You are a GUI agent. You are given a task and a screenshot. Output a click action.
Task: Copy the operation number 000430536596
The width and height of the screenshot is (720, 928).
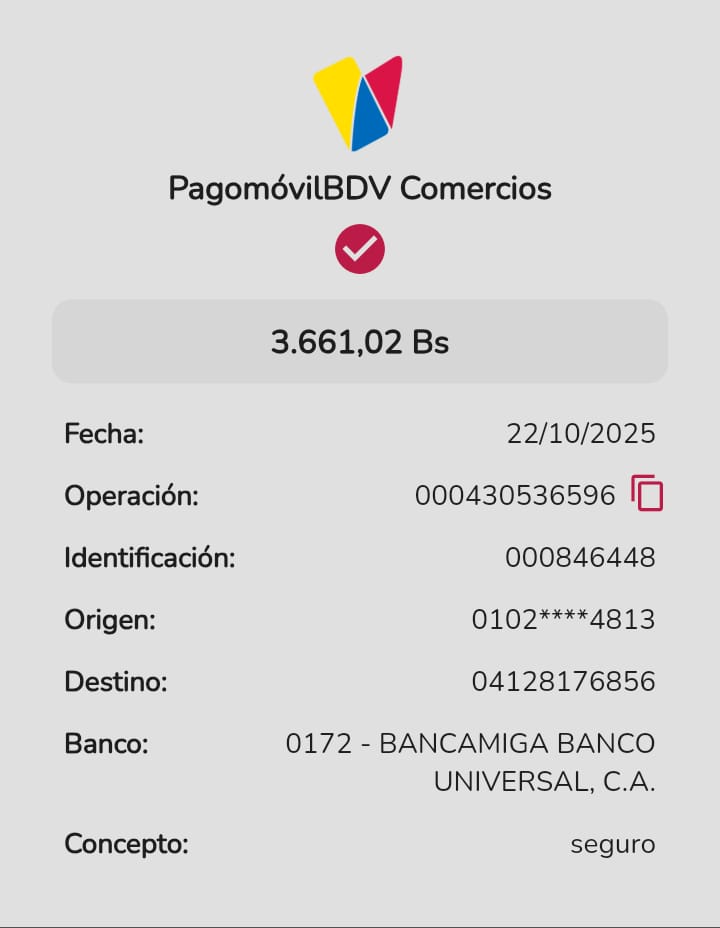(x=647, y=494)
